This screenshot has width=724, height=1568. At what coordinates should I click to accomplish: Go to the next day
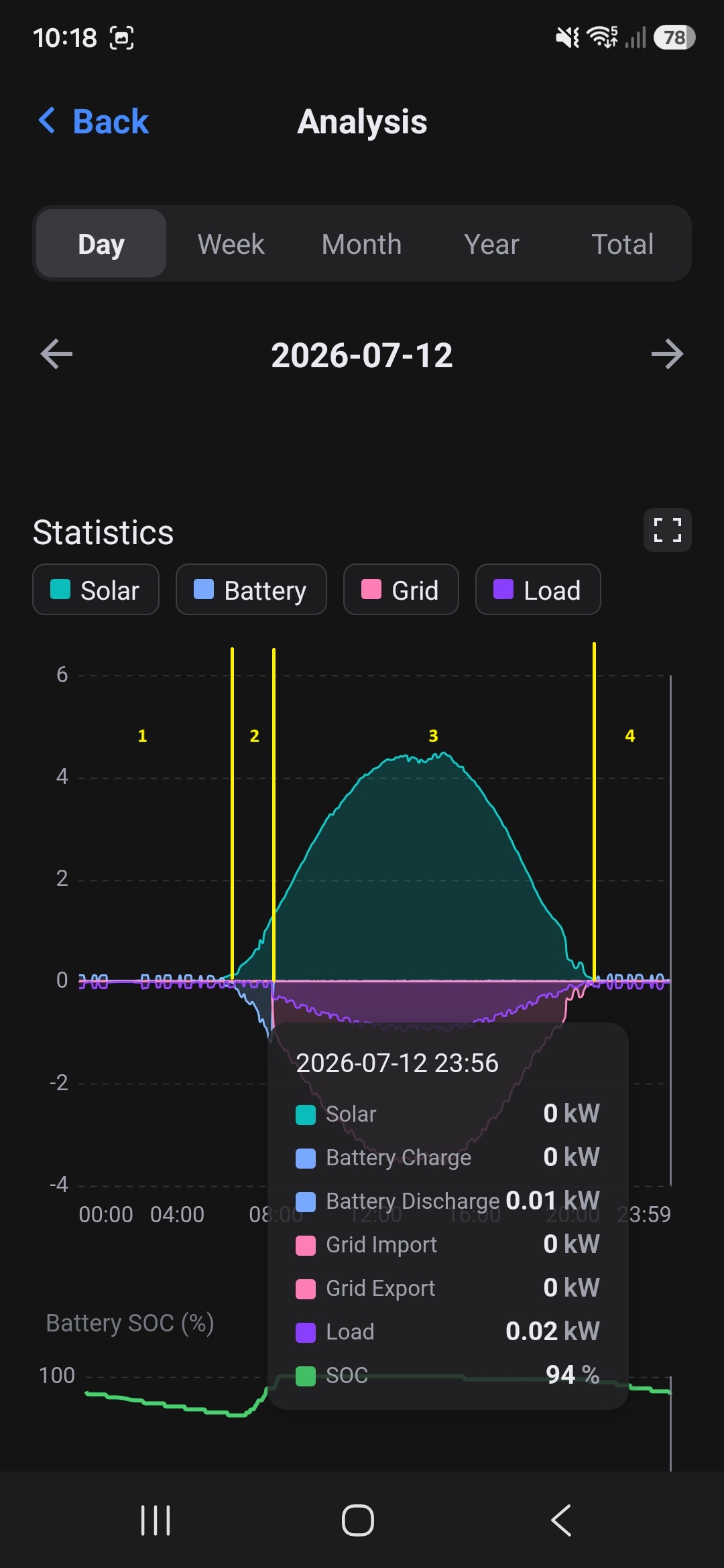pos(667,354)
